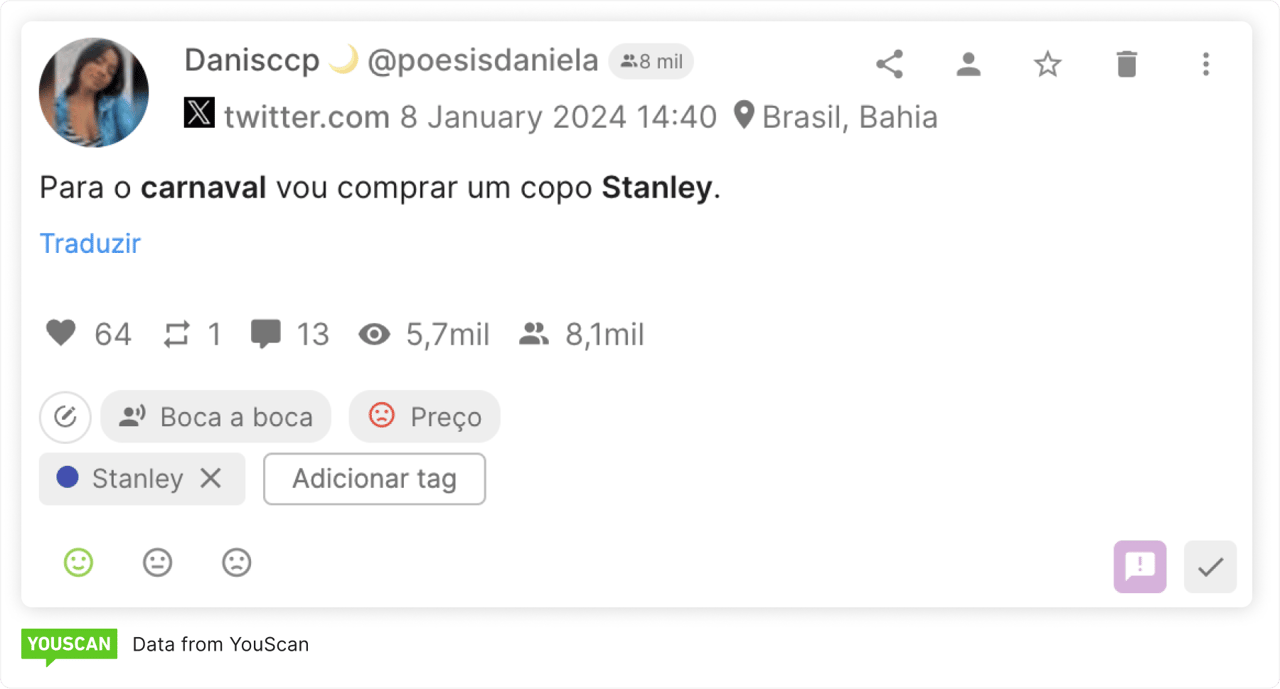This screenshot has height=689, width=1280.
Task: Open the three-dot overflow menu
Action: point(1206,65)
